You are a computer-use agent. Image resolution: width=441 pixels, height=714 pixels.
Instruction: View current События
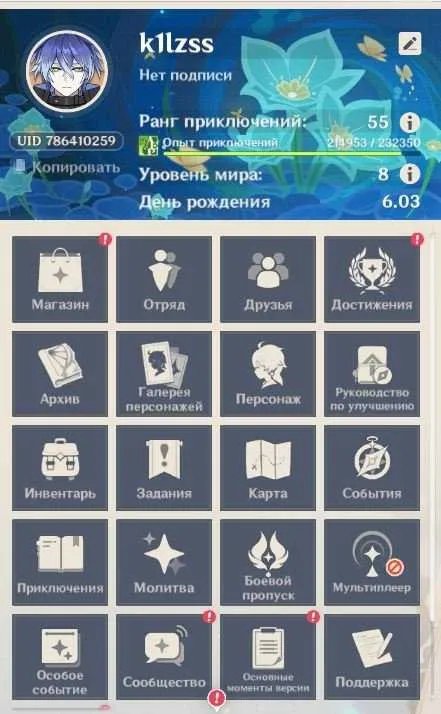pos(372,468)
